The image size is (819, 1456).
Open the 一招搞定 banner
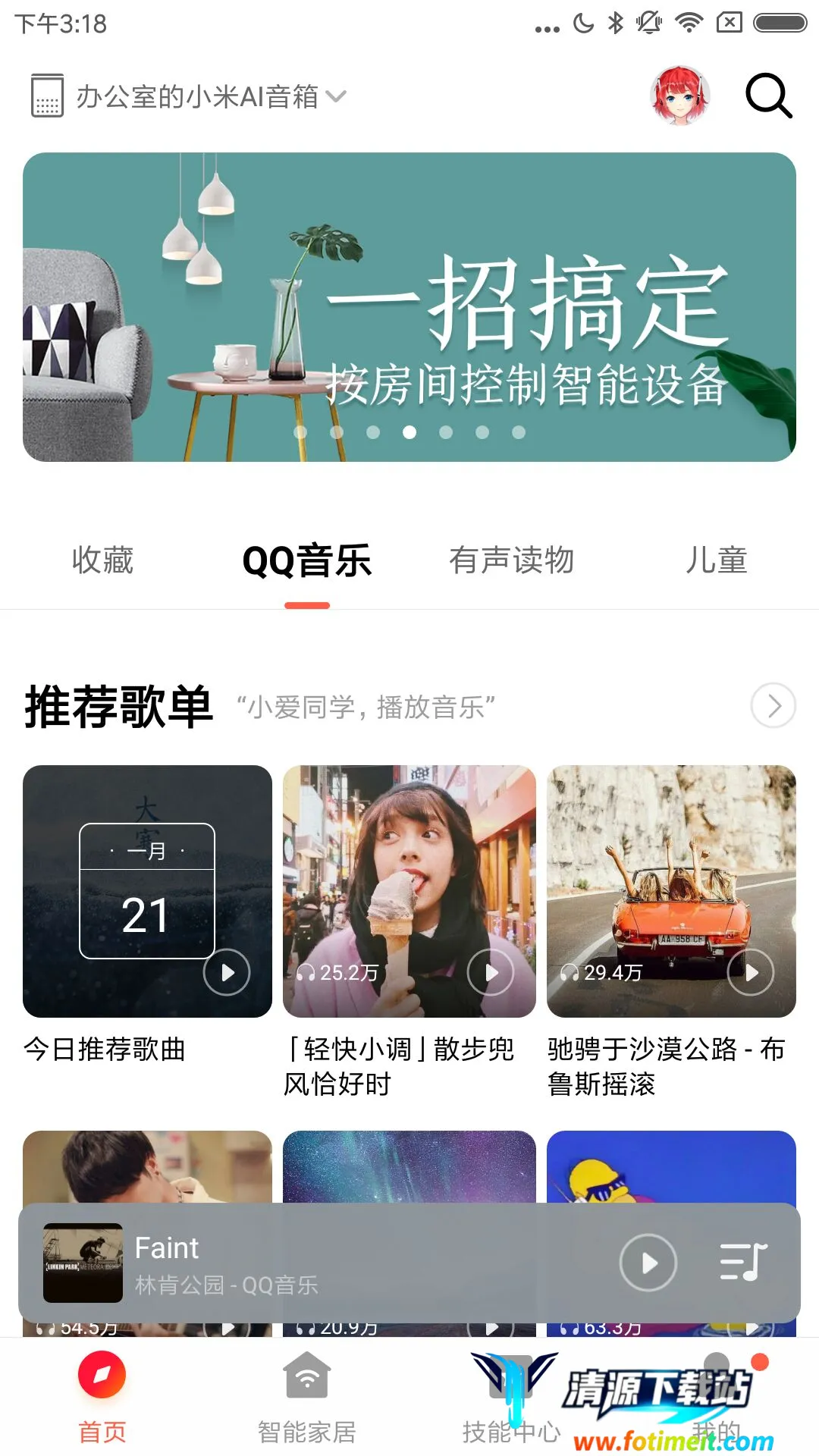(409, 306)
